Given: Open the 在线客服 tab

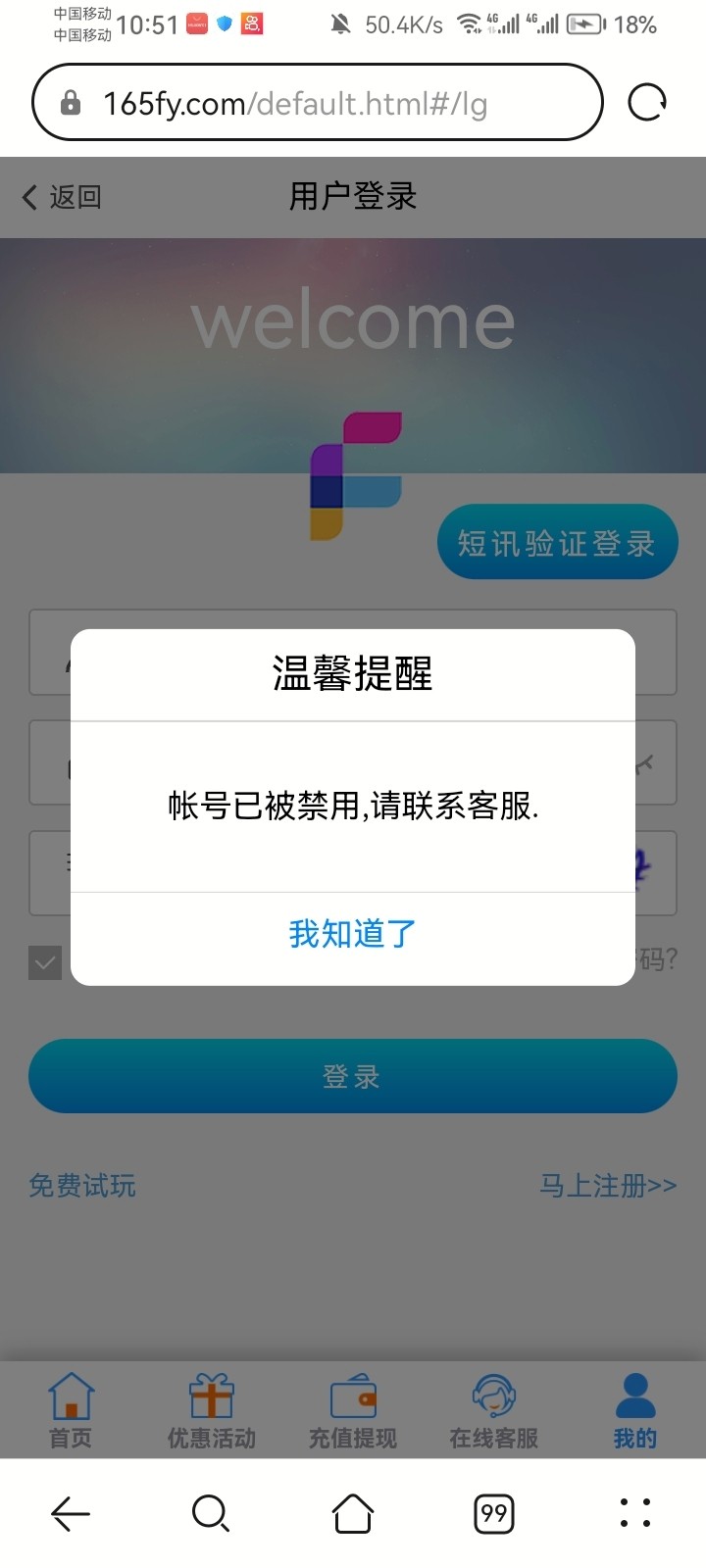Looking at the screenshot, I should coord(494,1411).
